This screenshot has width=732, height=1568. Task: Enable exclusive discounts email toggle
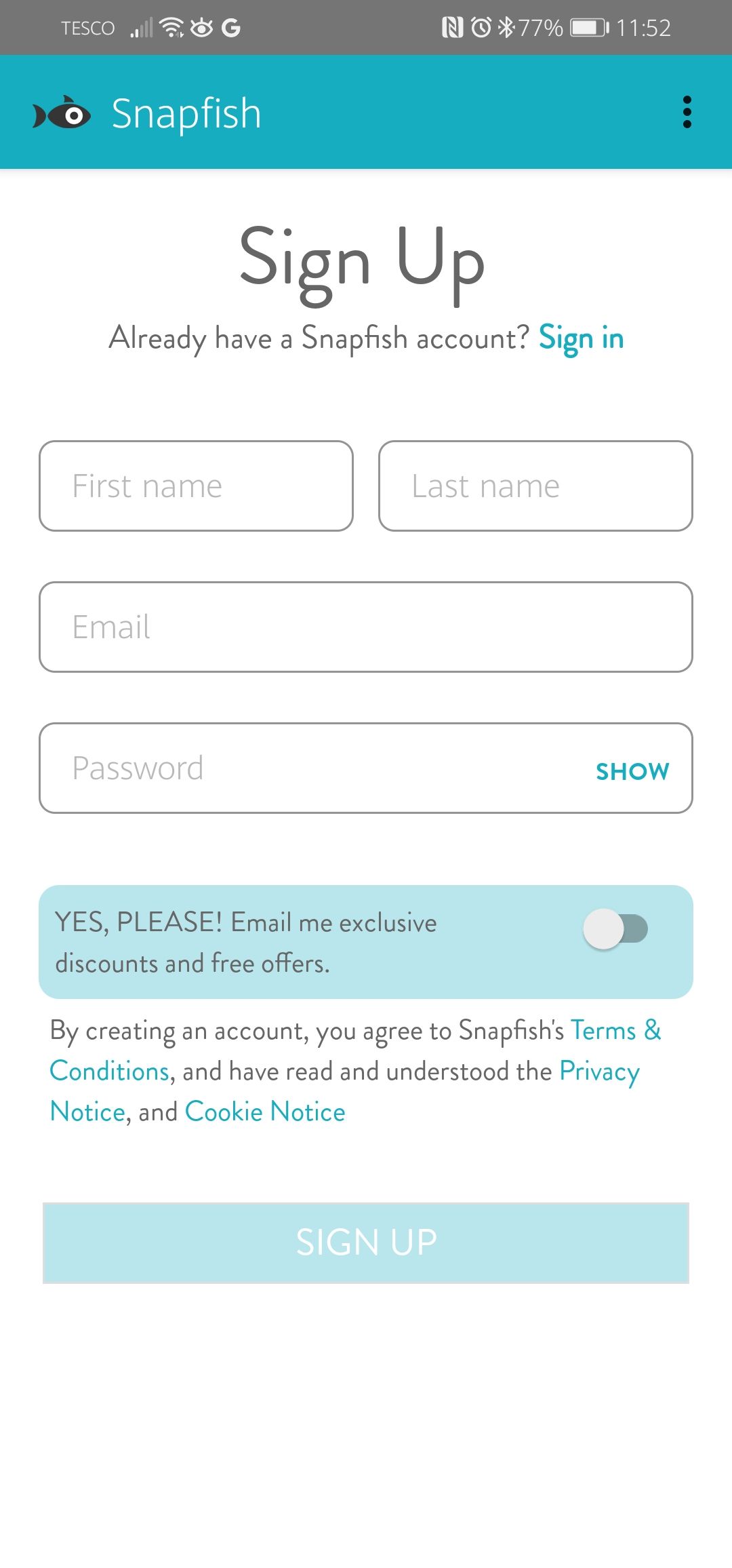(x=615, y=929)
